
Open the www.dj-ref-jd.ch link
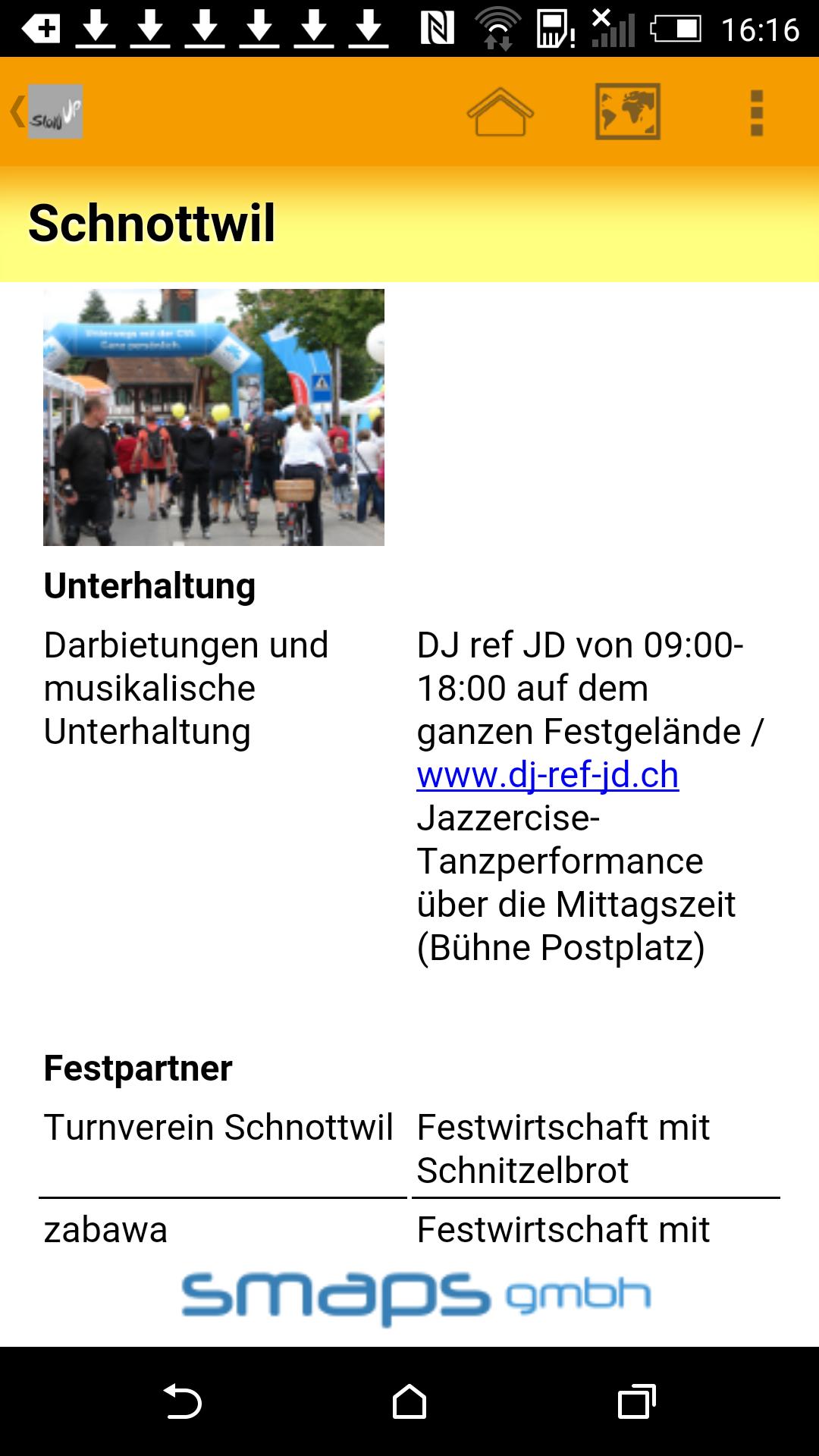[x=548, y=775]
